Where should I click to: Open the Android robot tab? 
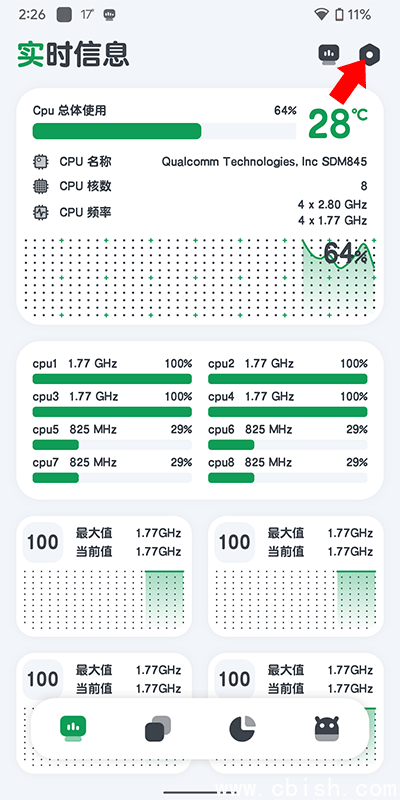(327, 728)
